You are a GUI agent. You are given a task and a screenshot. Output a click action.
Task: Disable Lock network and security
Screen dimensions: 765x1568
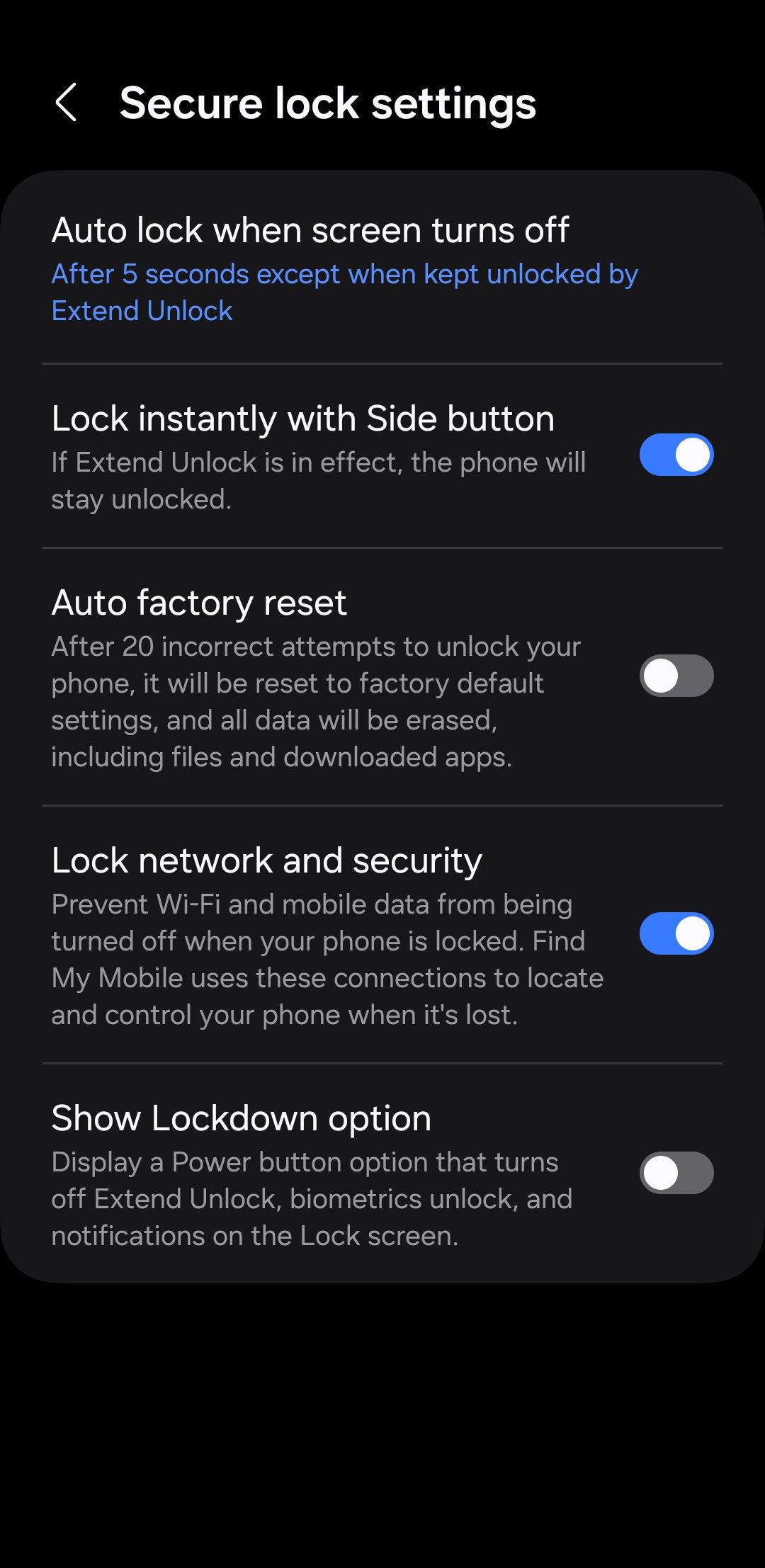click(676, 933)
